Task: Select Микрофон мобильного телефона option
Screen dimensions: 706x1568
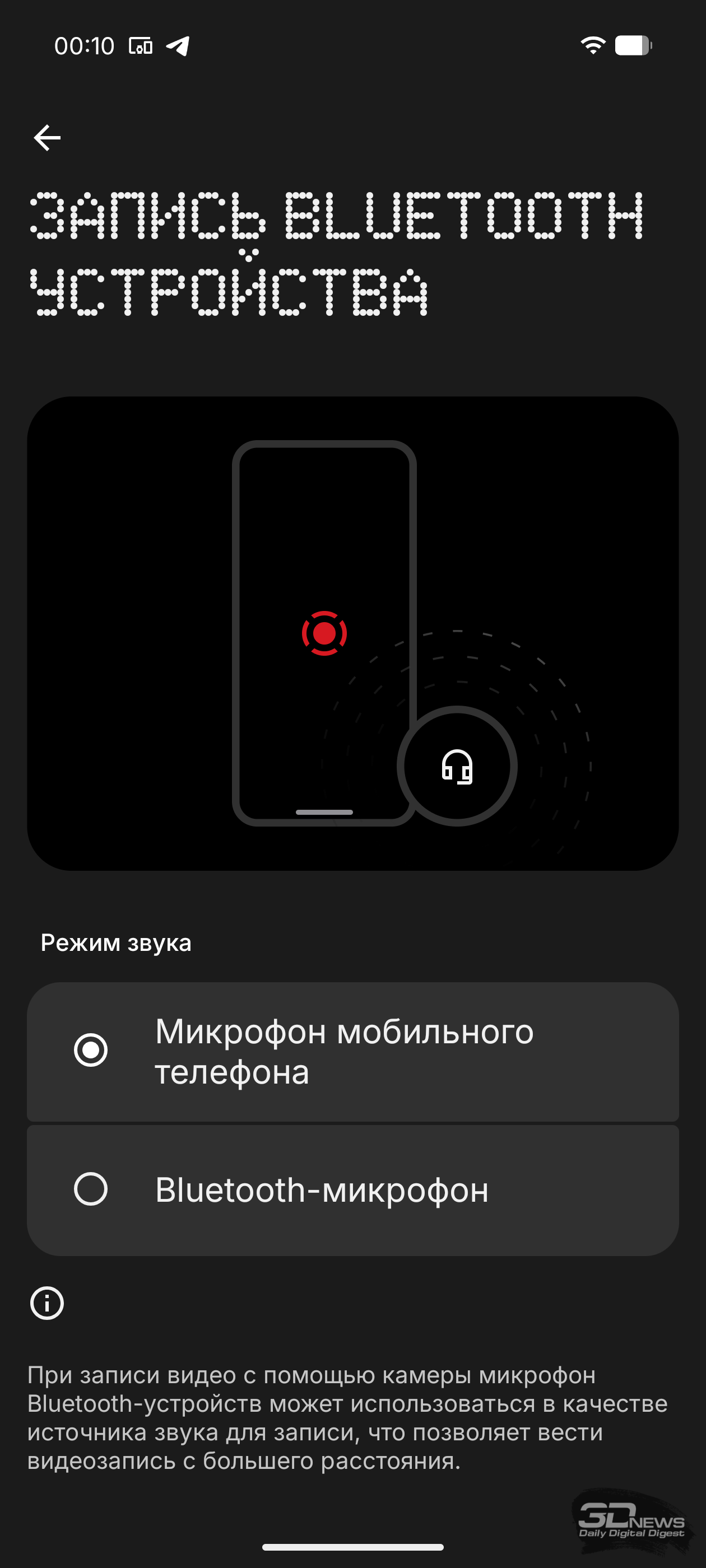Action: pyautogui.click(x=91, y=1050)
